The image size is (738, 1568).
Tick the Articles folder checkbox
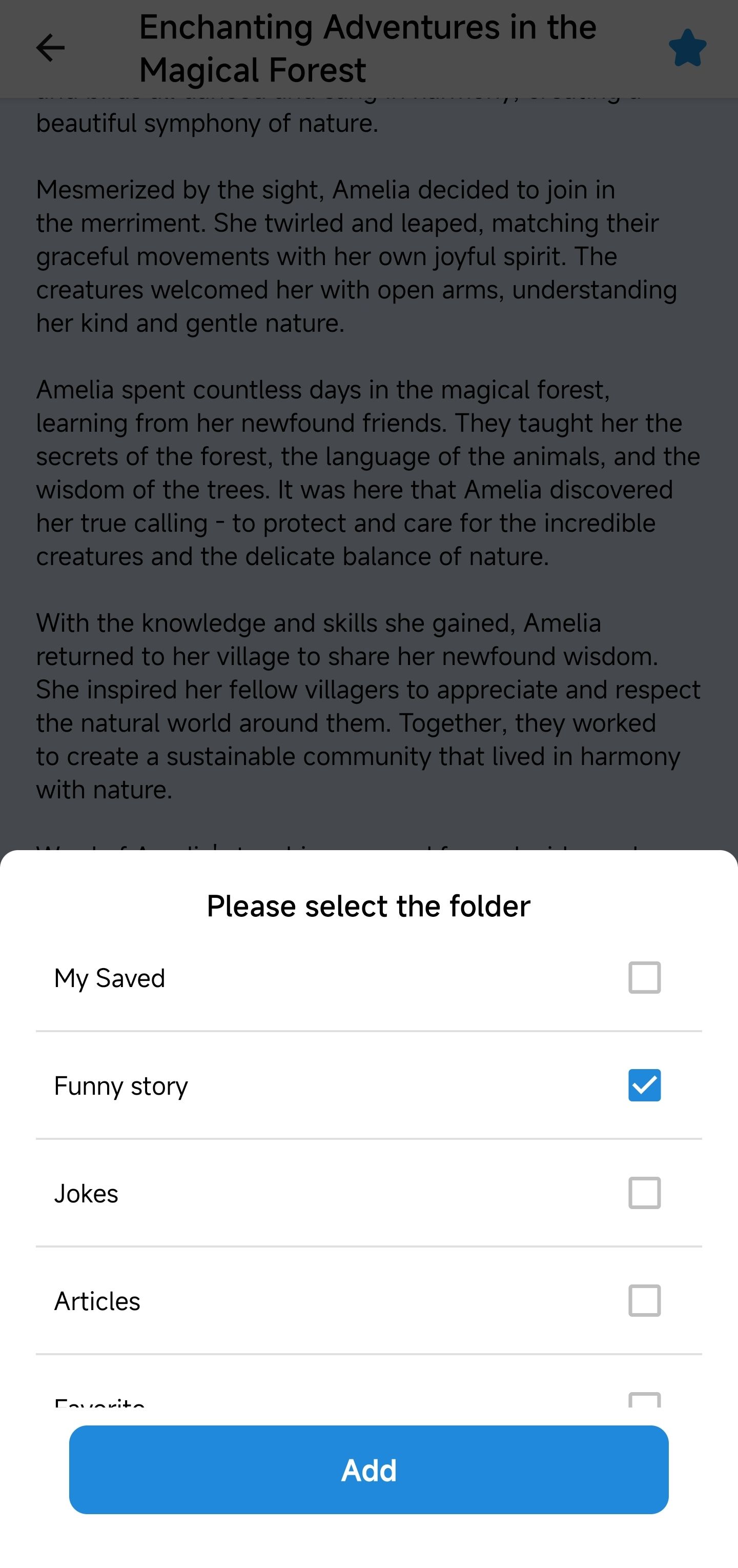coord(644,1301)
